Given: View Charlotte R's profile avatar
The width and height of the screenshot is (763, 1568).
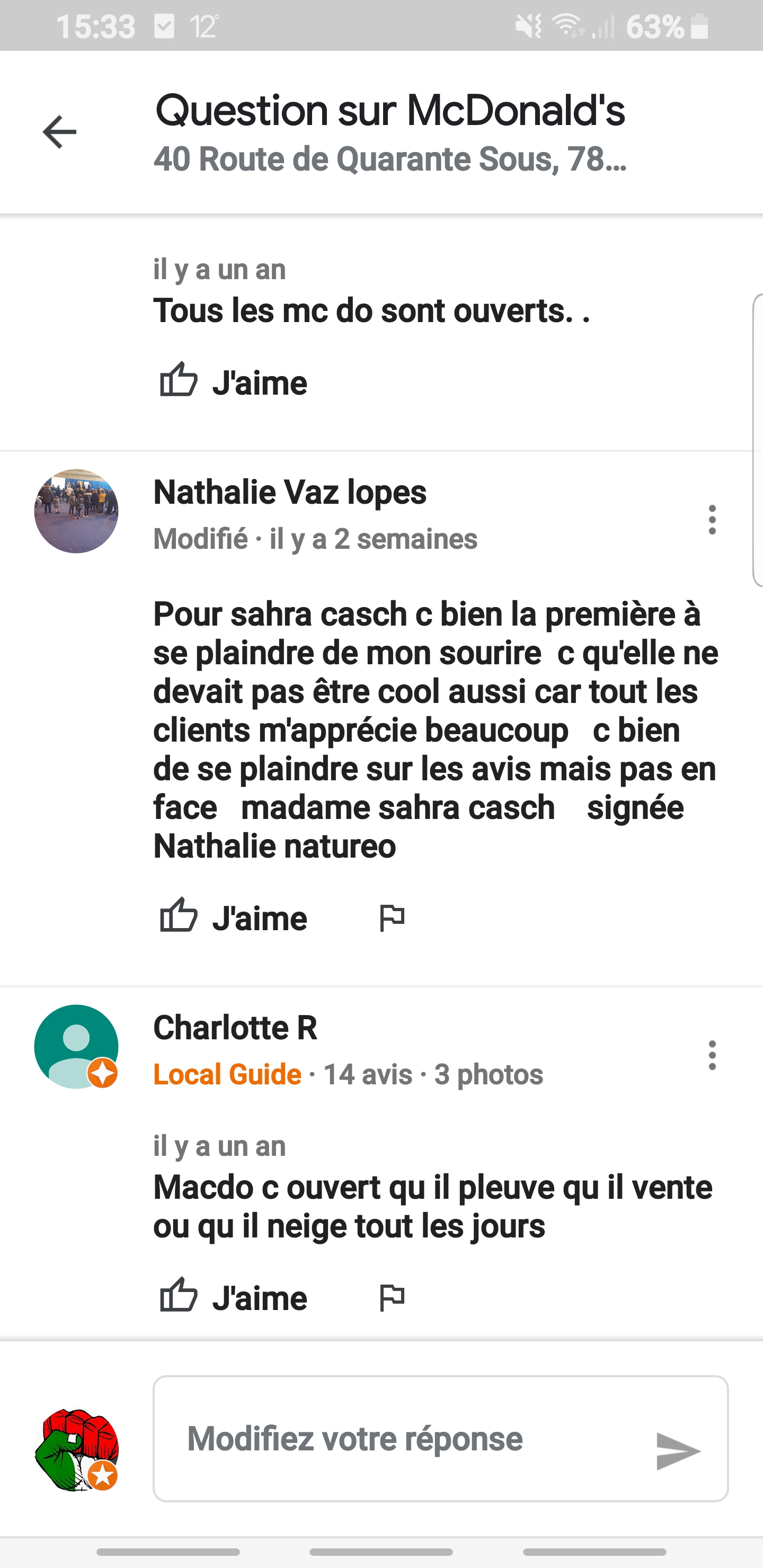Looking at the screenshot, I should pos(76,1046).
